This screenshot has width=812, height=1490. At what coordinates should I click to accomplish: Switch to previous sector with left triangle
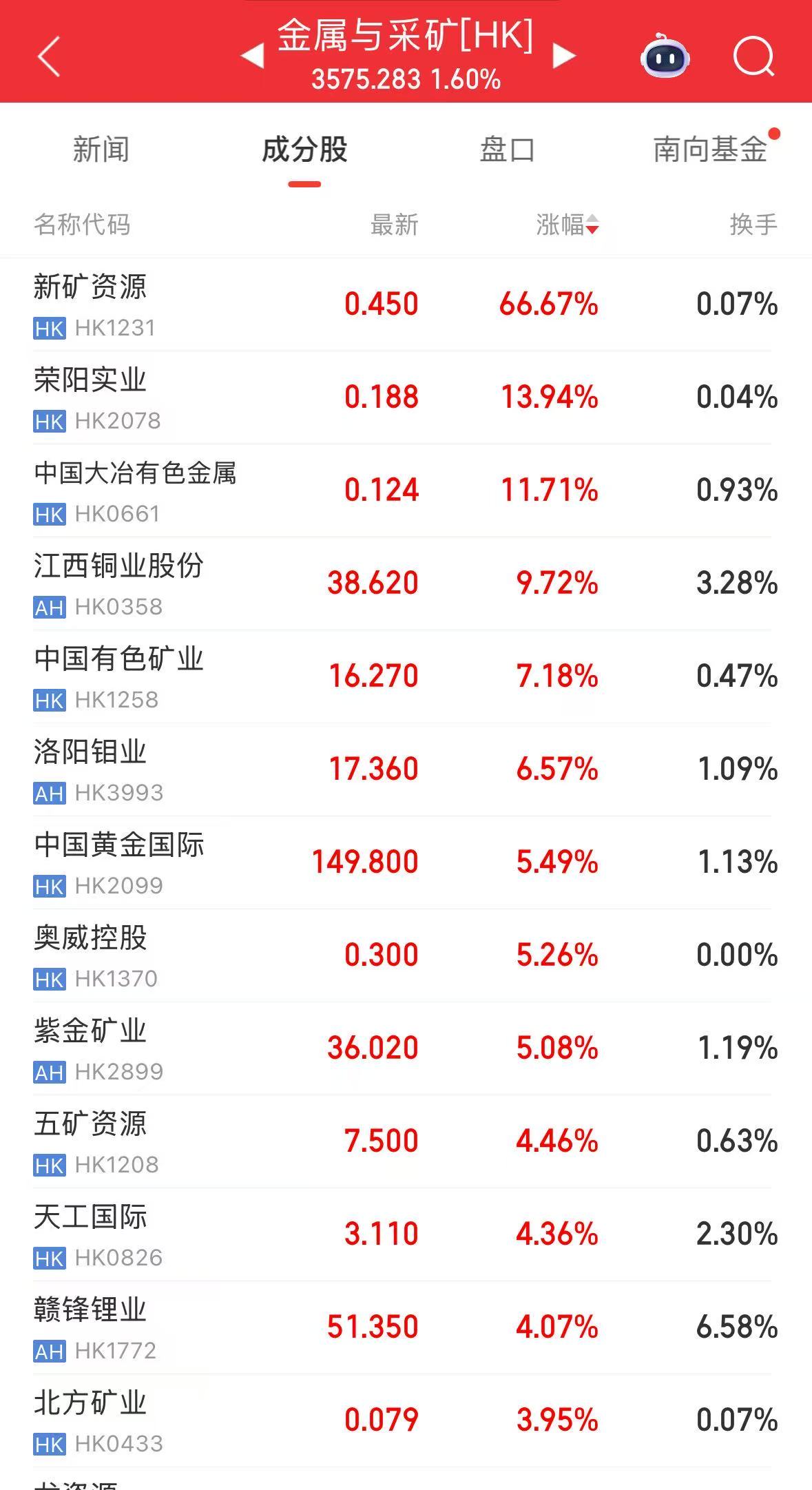(x=253, y=56)
